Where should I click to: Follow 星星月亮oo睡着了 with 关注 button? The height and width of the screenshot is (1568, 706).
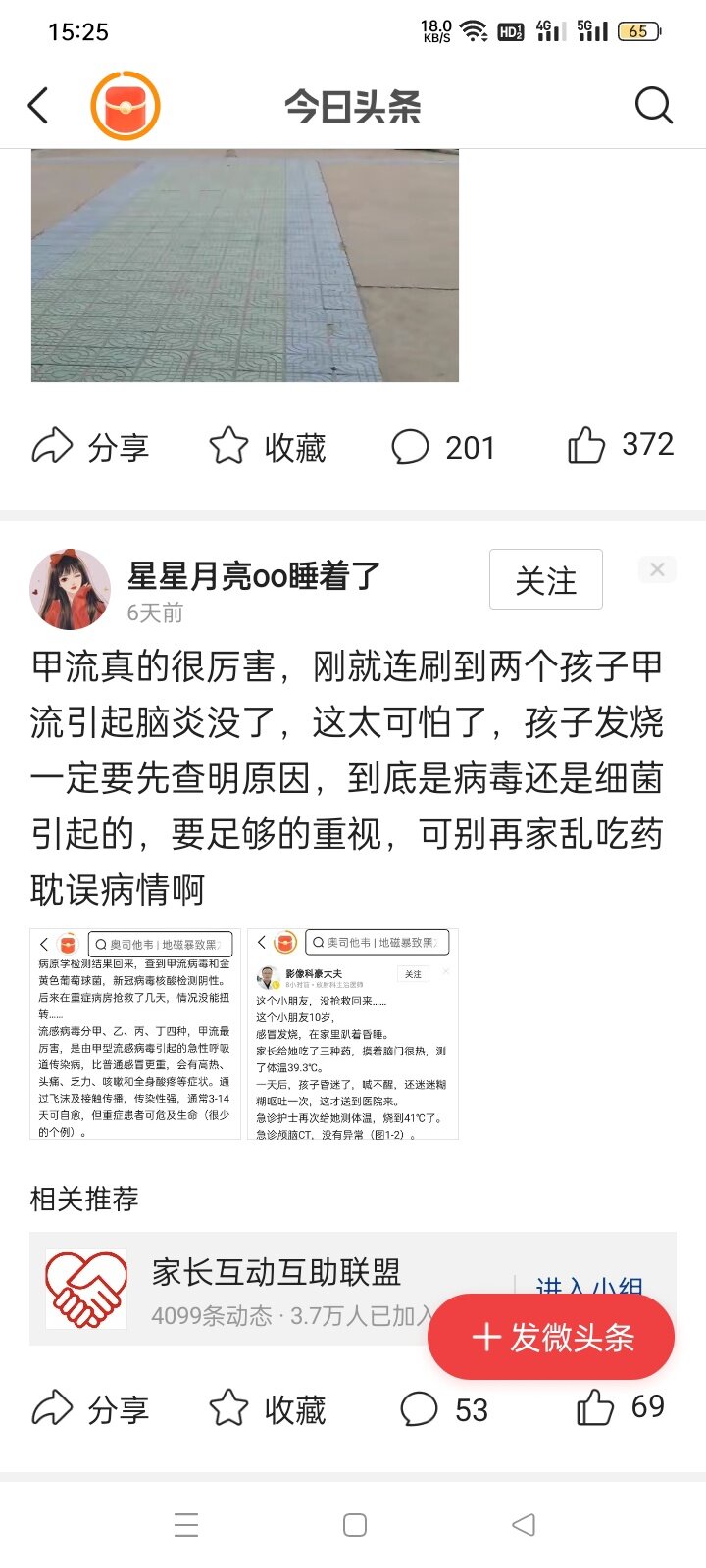click(546, 580)
